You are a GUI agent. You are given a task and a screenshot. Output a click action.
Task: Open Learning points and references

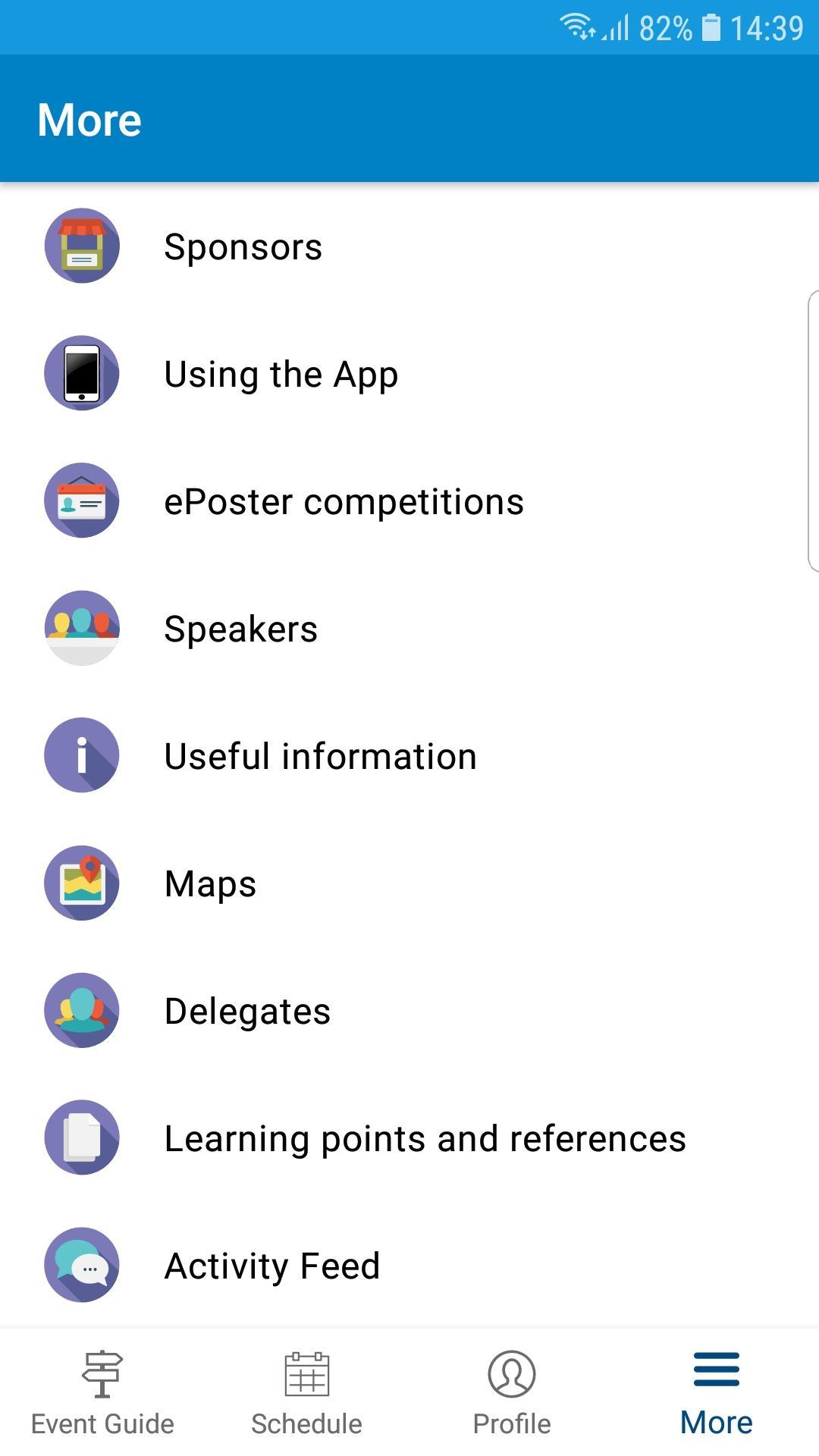(x=425, y=1139)
